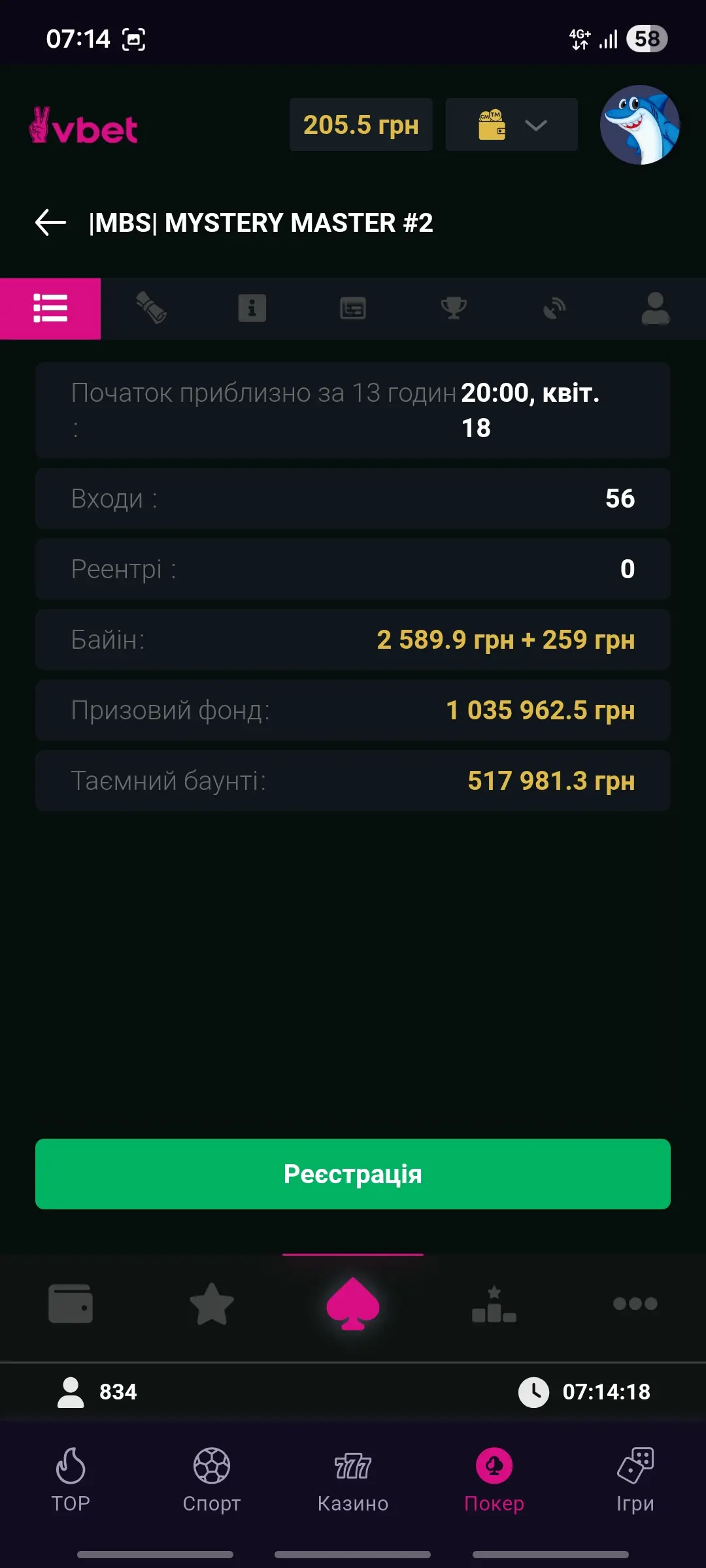Screen dimensions: 706x1568
Task: Open the players tab
Action: [655, 308]
